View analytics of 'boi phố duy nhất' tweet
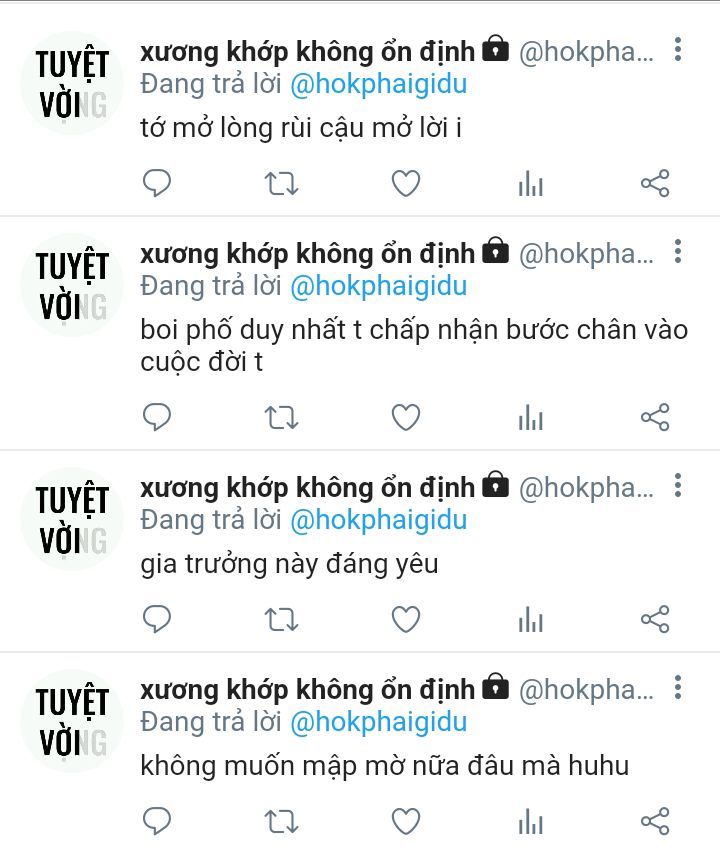Viewport: 720px width, 853px height. pos(530,418)
